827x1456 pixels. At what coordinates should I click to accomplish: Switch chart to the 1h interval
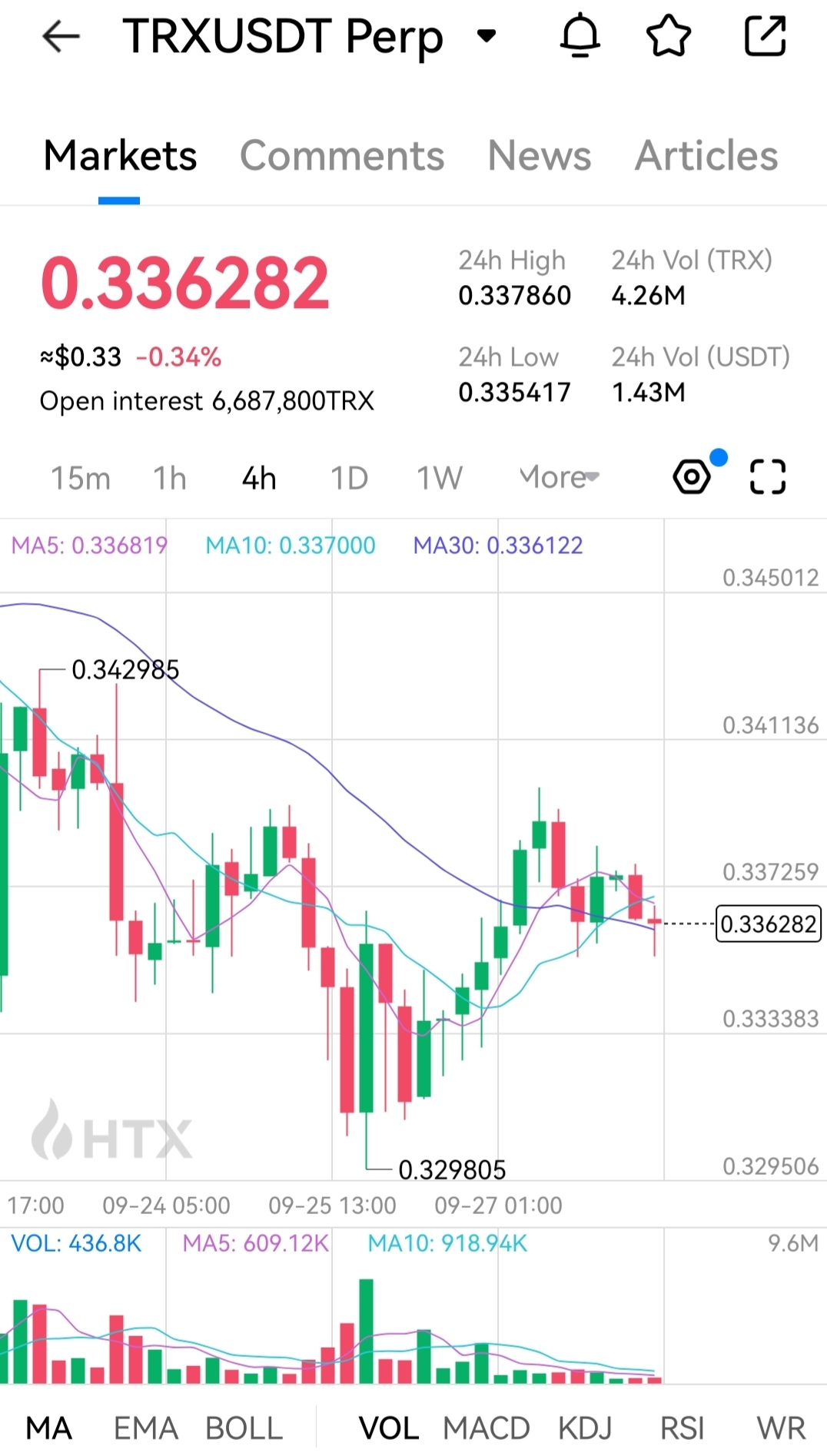[169, 478]
